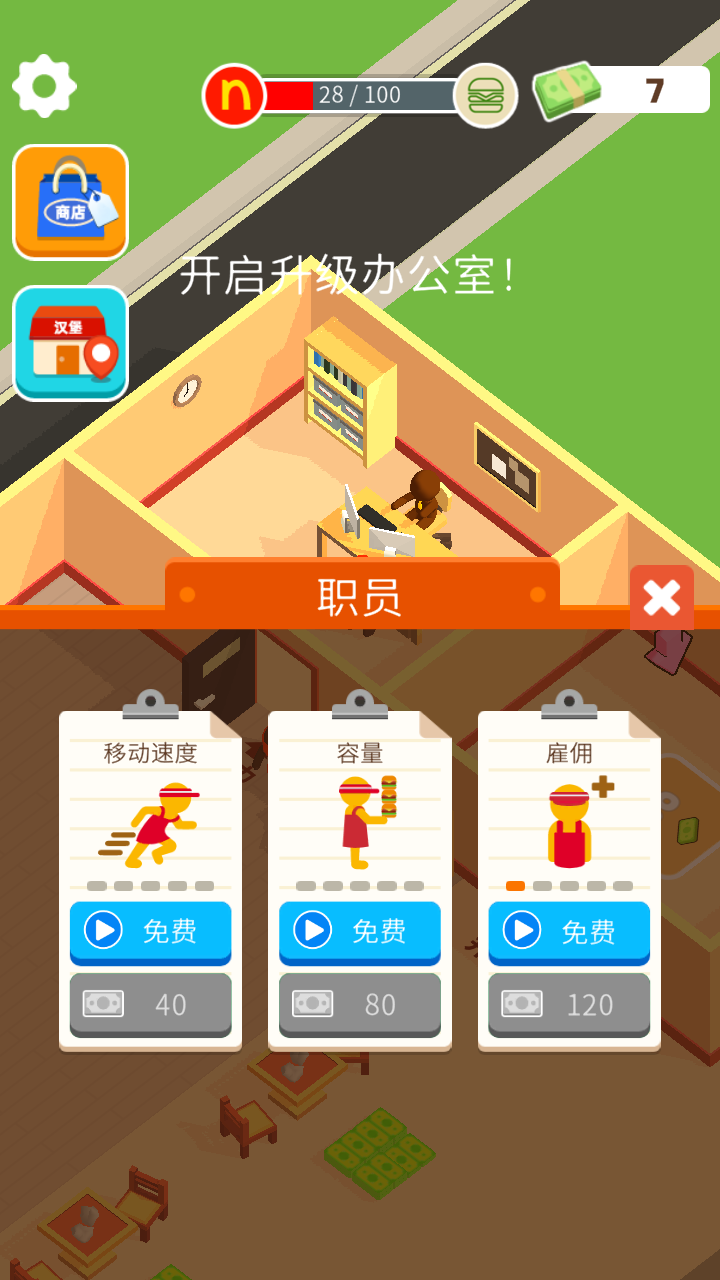Open the game settings gear
This screenshot has height=1280, width=720.
pyautogui.click(x=44, y=85)
